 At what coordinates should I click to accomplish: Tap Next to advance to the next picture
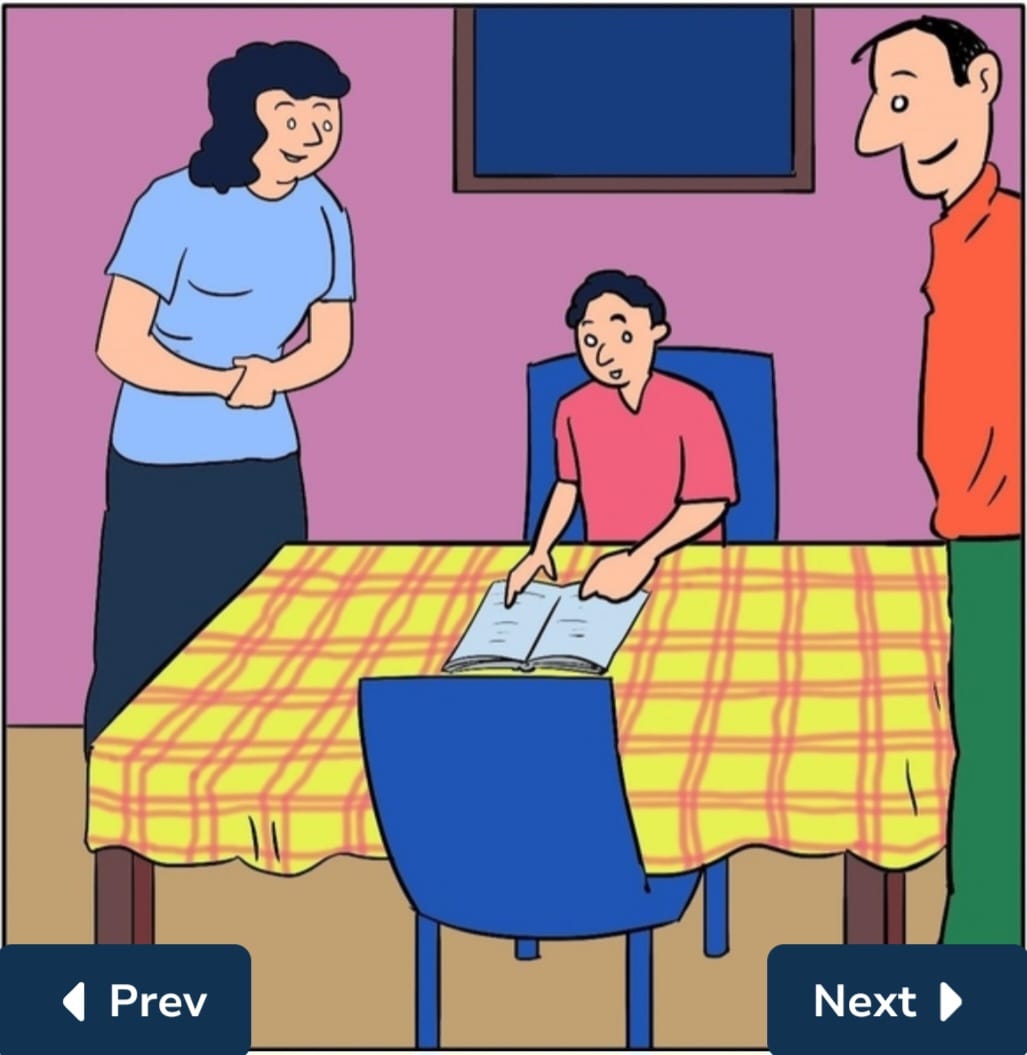[895, 1000]
